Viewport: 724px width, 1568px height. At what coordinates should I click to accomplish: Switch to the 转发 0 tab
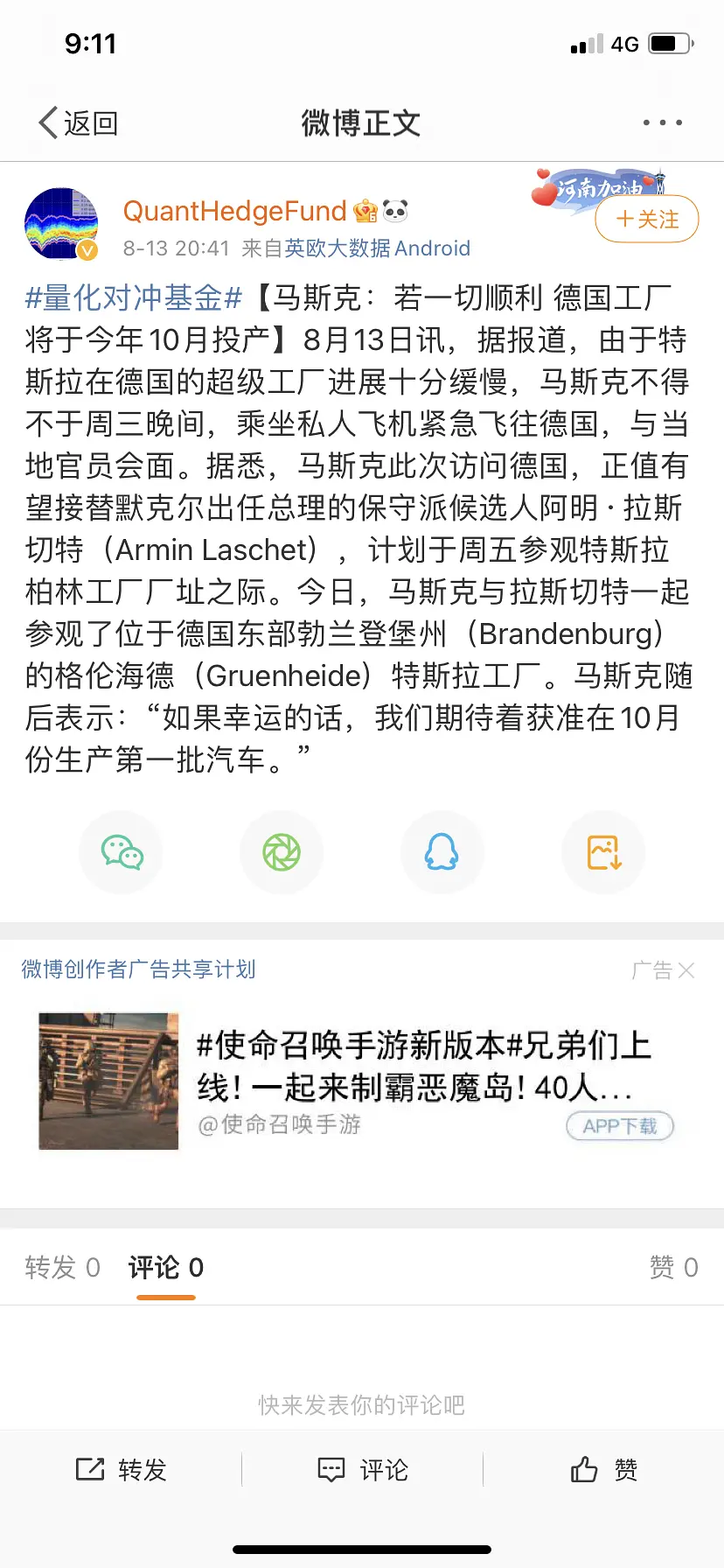(x=62, y=1267)
